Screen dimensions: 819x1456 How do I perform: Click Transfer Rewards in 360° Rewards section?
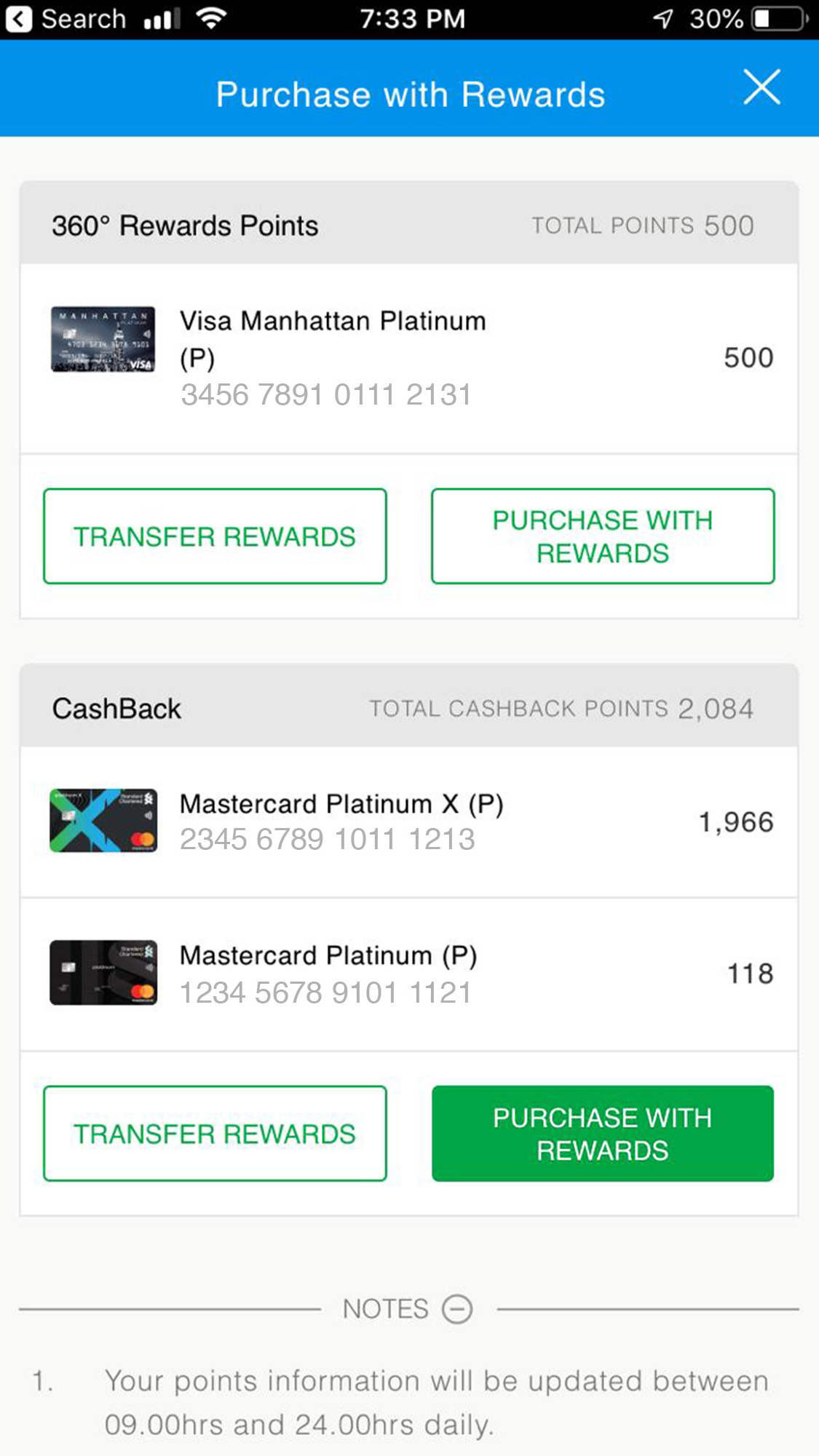pyautogui.click(x=215, y=536)
